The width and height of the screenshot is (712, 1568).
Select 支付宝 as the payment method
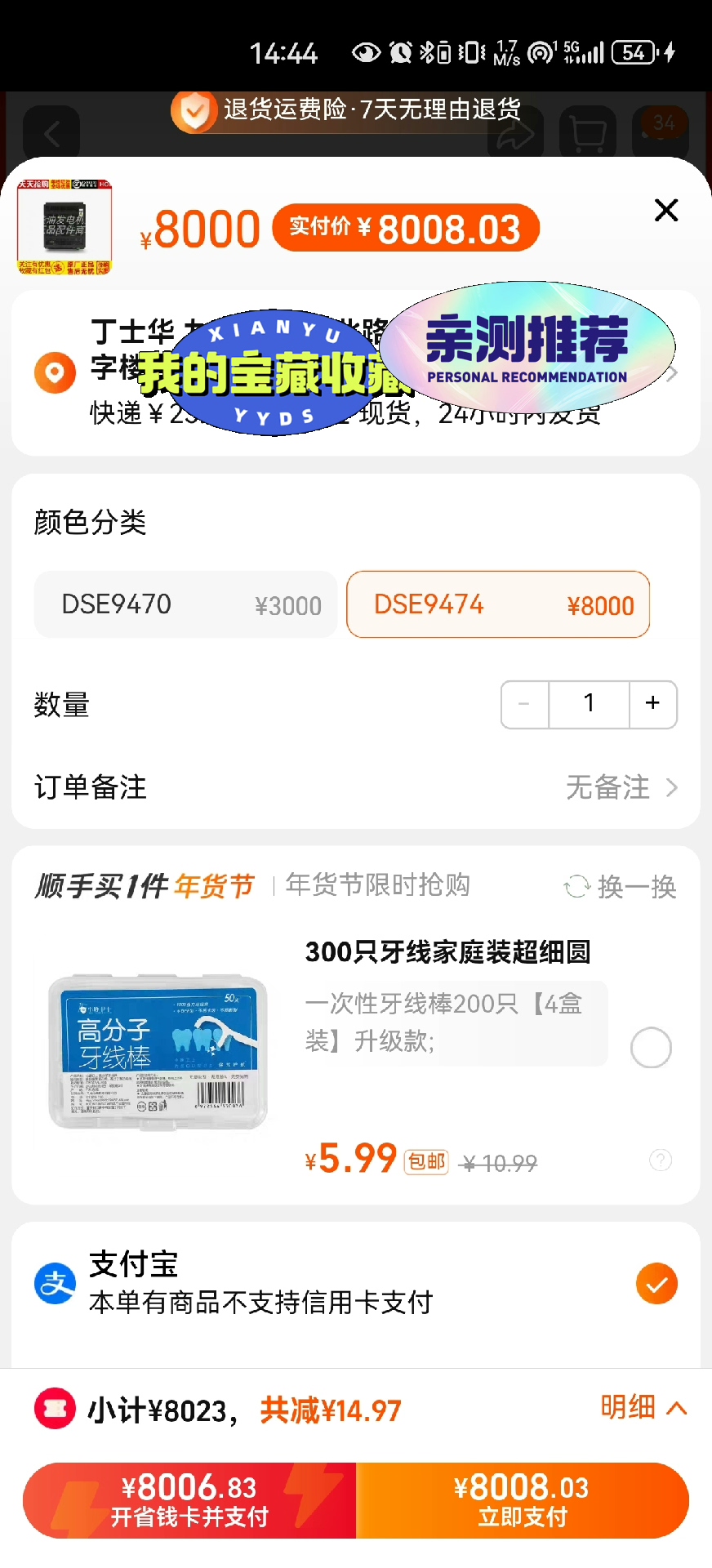pyautogui.click(x=356, y=1284)
